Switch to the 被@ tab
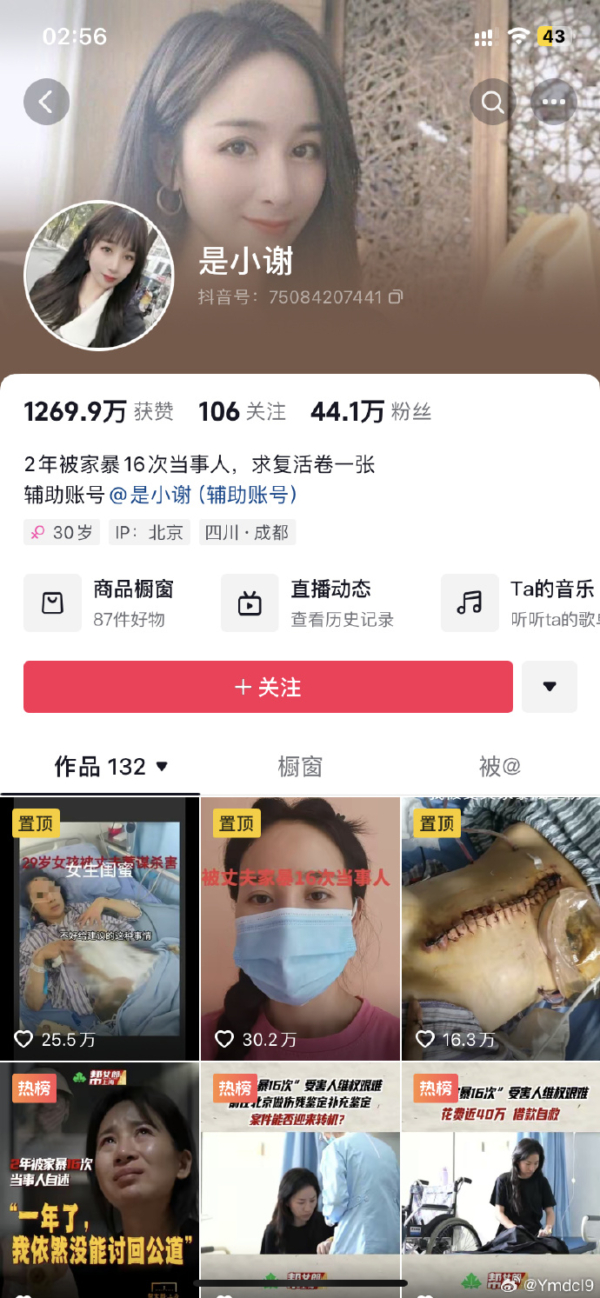600x1298 pixels. [499, 767]
